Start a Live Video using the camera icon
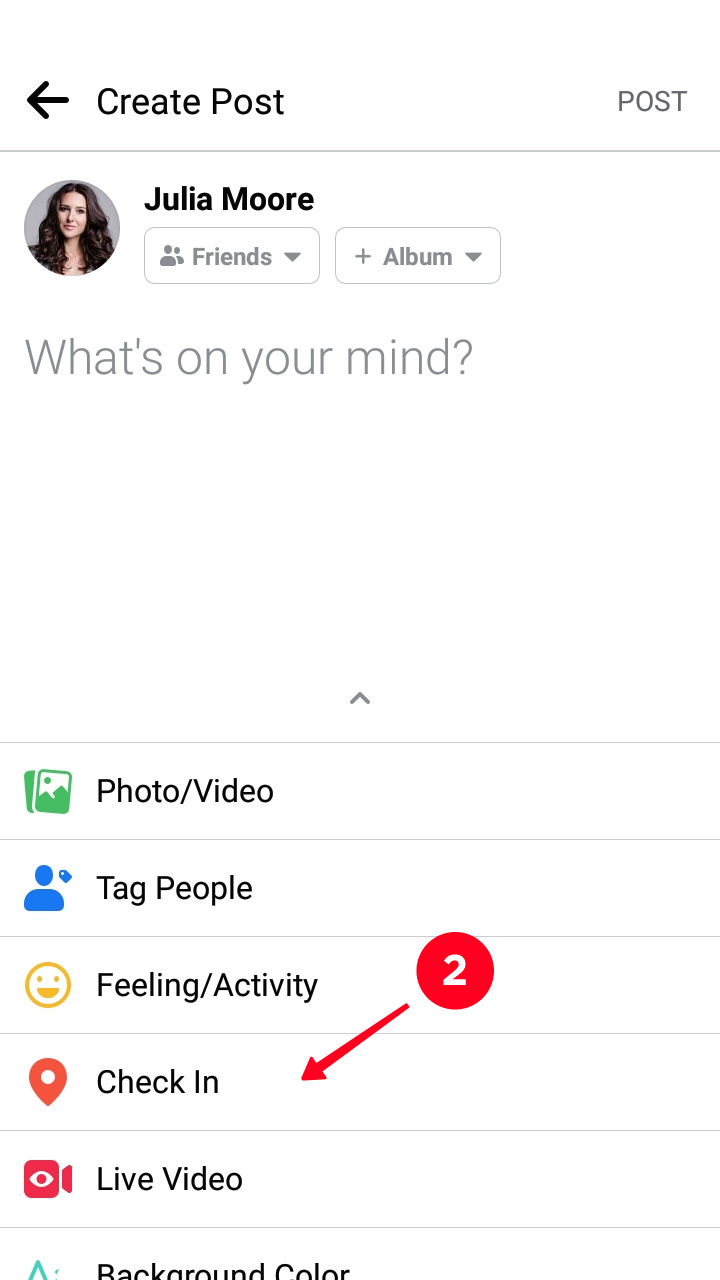The height and width of the screenshot is (1280, 720). pos(45,1178)
